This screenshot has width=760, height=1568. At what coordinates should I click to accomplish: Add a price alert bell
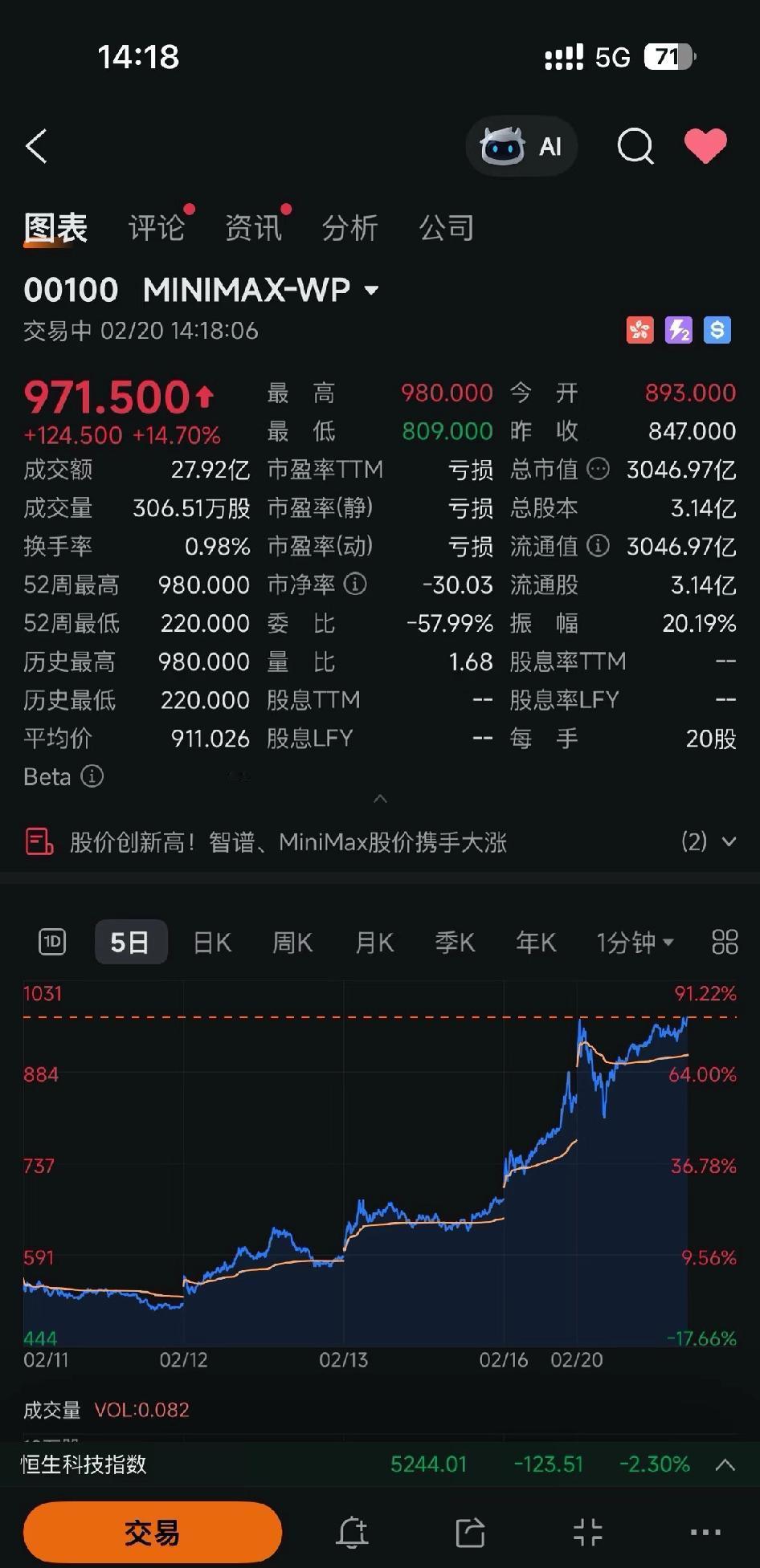[352, 1533]
